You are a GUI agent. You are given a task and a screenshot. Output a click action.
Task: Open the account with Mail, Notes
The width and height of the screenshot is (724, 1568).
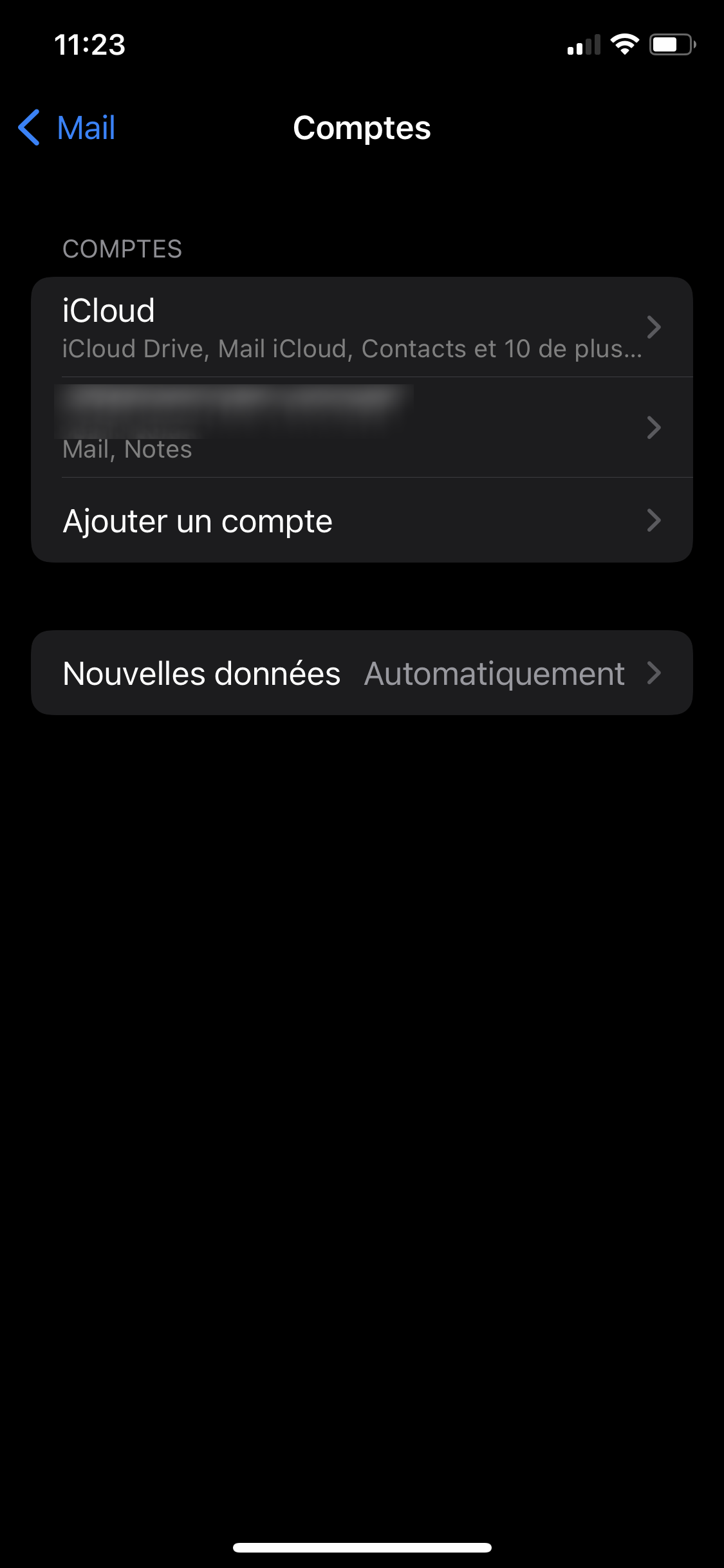pyautogui.click(x=362, y=427)
